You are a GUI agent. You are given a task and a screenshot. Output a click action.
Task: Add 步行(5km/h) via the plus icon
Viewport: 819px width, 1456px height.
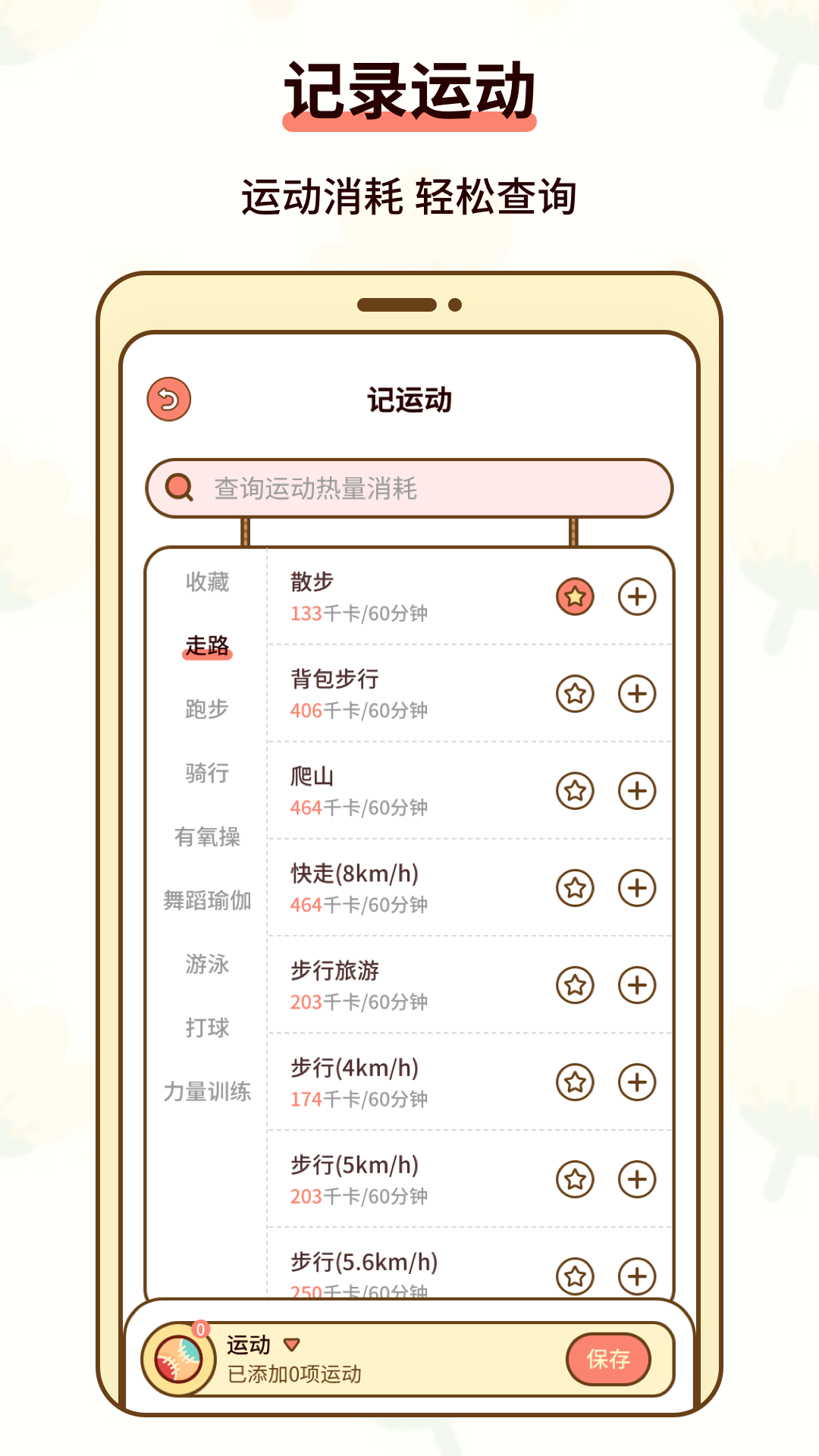(x=637, y=1178)
